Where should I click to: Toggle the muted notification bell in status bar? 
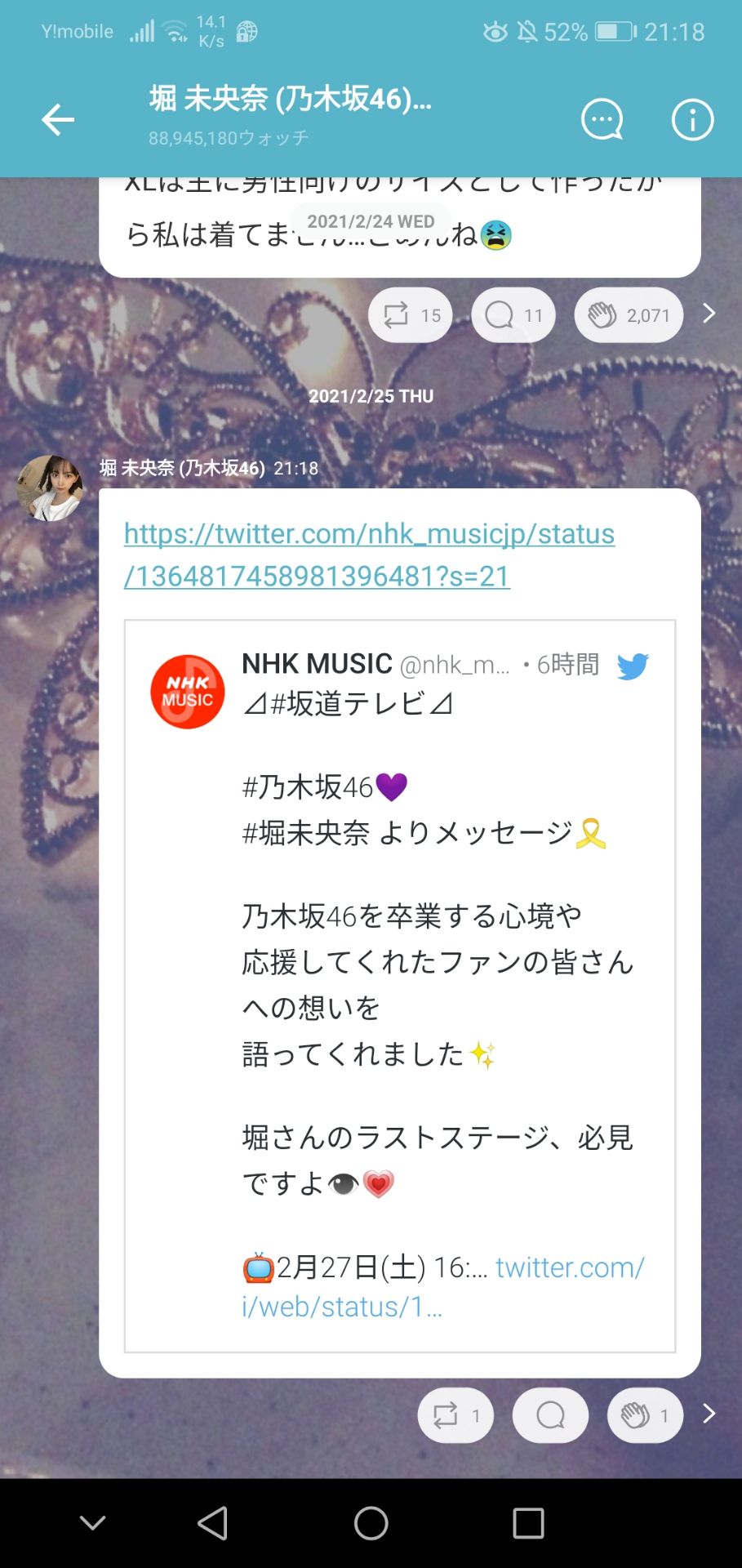click(x=527, y=32)
